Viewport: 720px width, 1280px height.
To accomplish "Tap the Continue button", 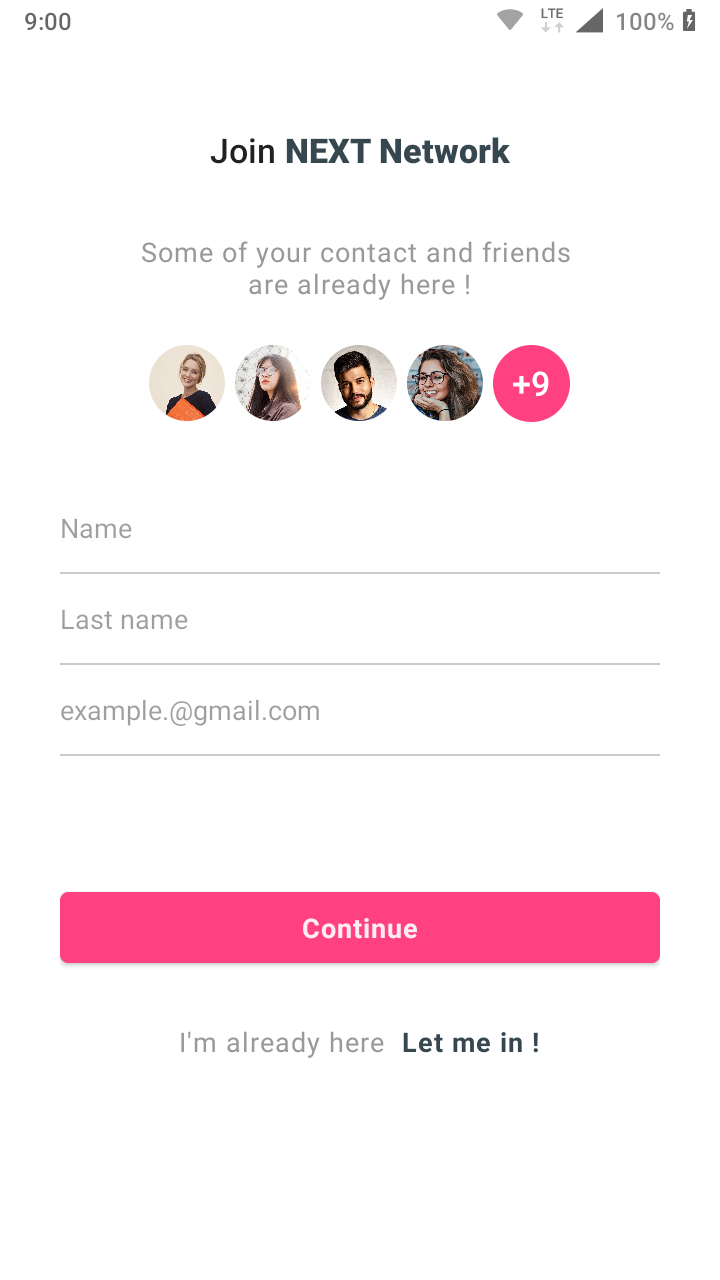I will 360,928.
